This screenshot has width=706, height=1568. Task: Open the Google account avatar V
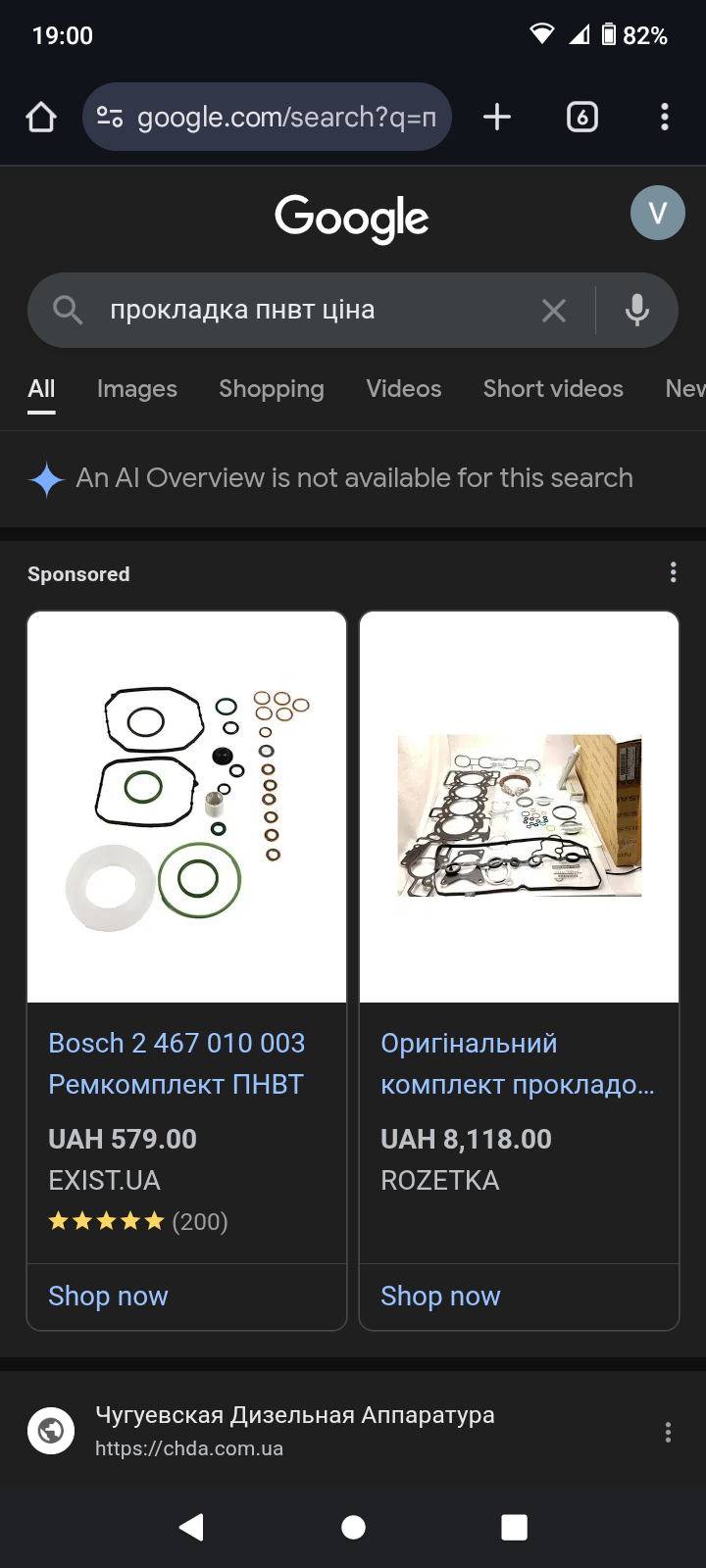click(657, 213)
